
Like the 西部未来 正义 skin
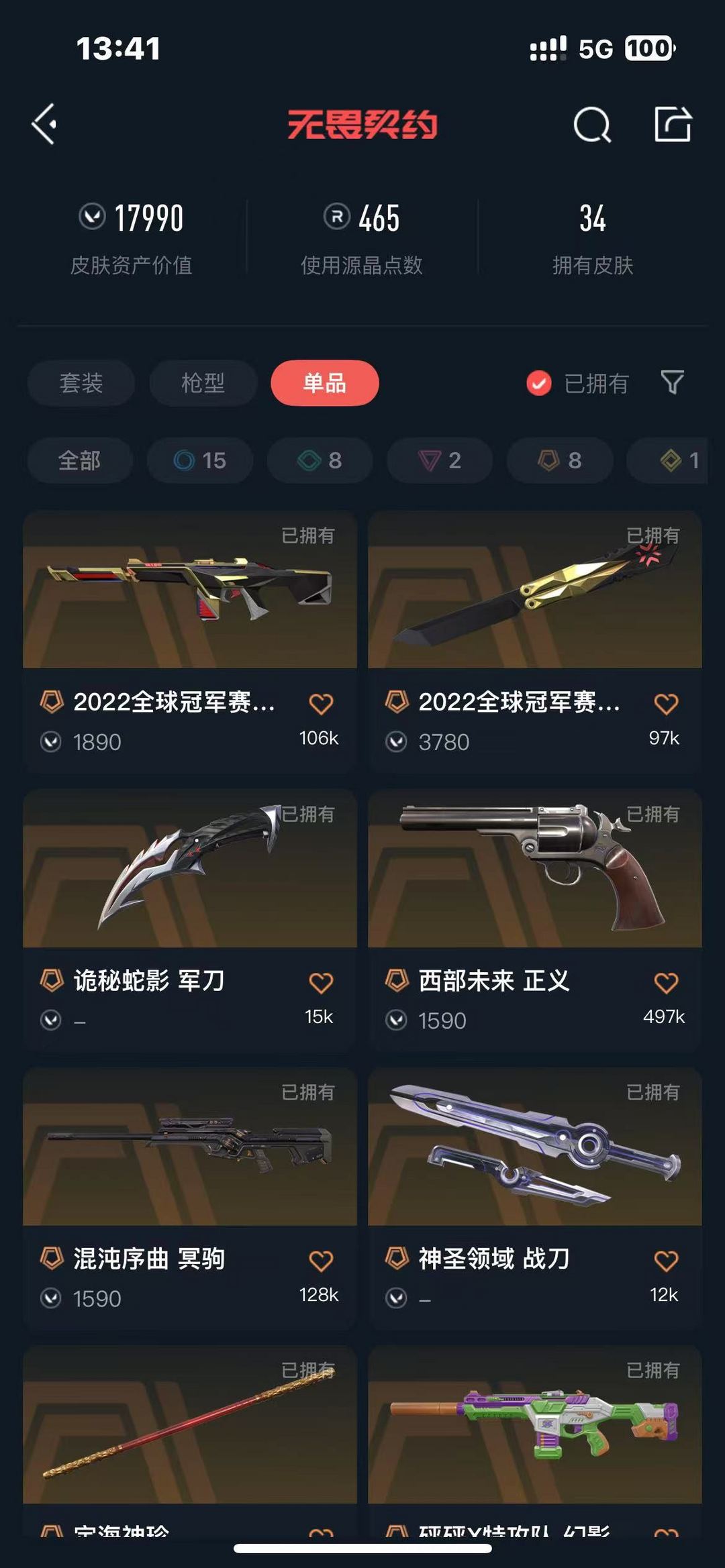(x=666, y=983)
